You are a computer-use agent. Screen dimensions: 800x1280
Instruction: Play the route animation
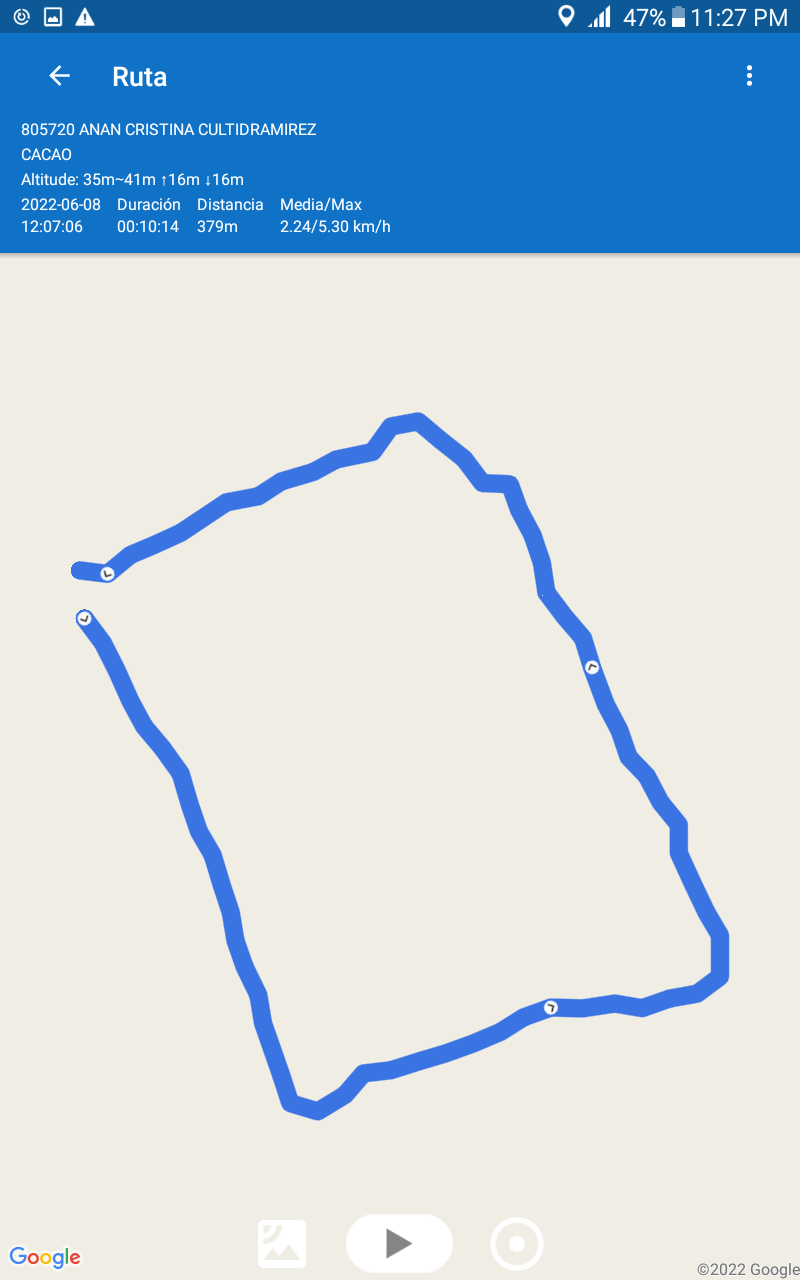point(399,1243)
